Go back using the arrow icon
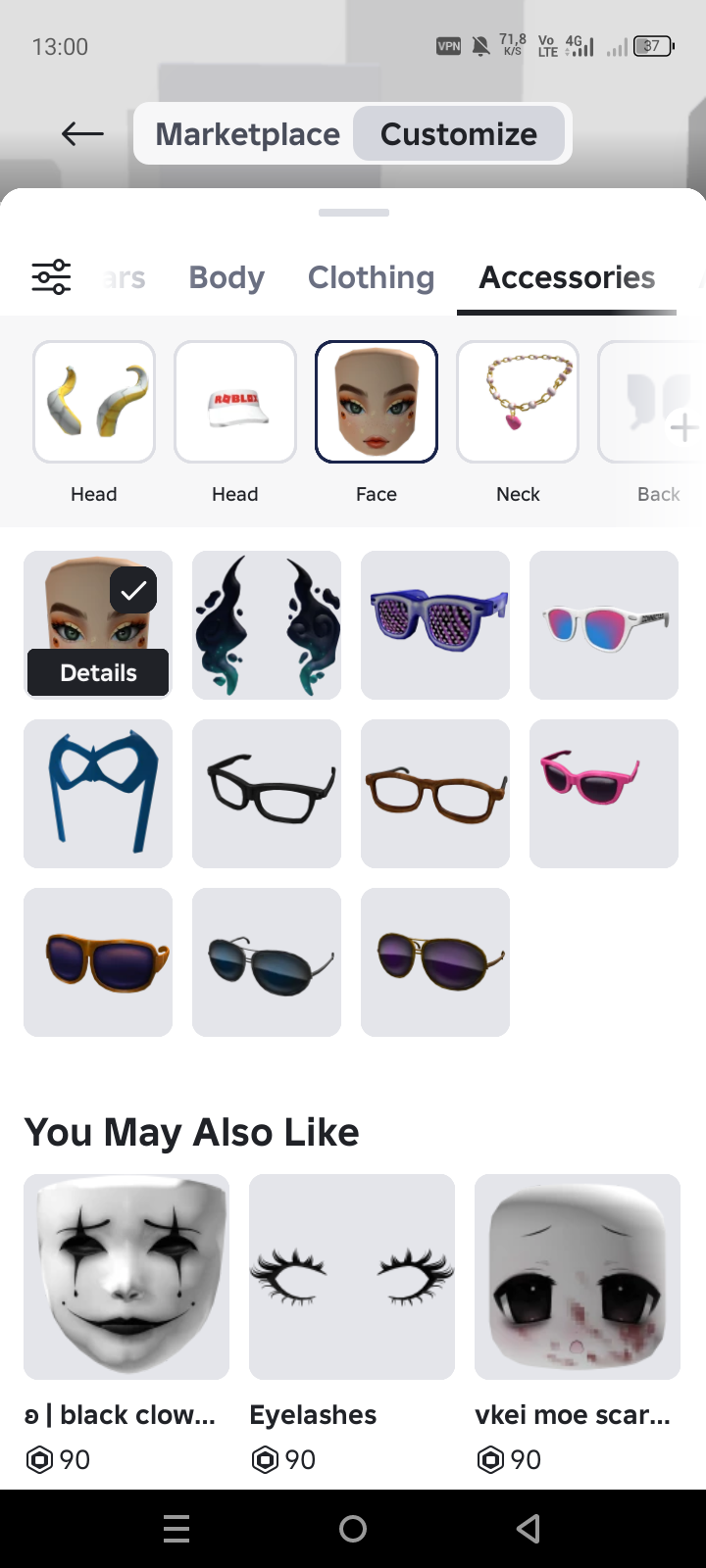Screen dimensions: 706x1568 [x=82, y=133]
